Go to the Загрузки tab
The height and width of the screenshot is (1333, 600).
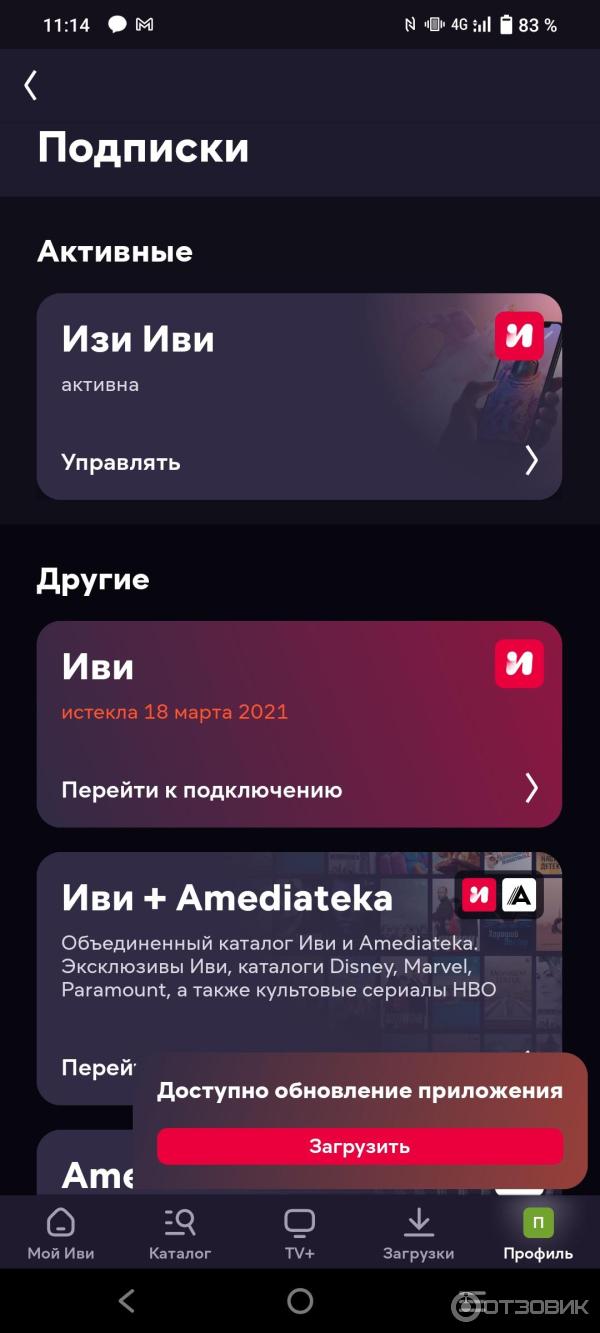[418, 1233]
